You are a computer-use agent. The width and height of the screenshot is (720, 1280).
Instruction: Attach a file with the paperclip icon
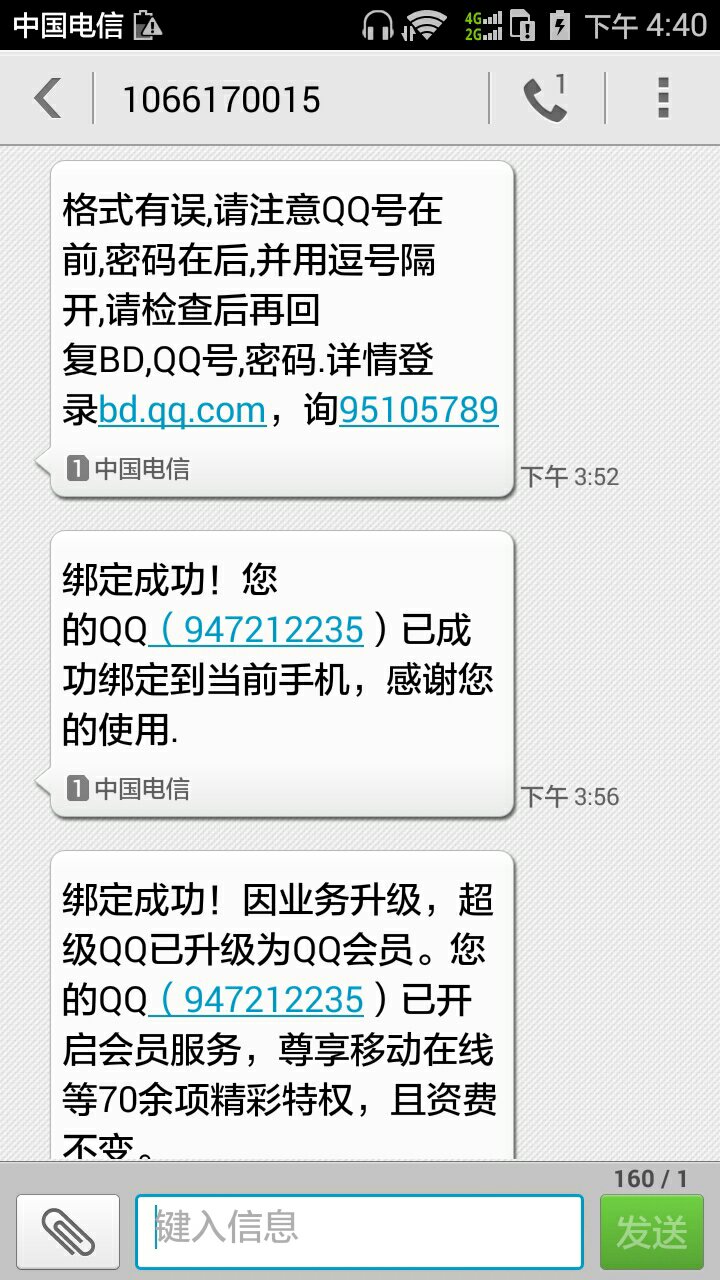tap(68, 1231)
